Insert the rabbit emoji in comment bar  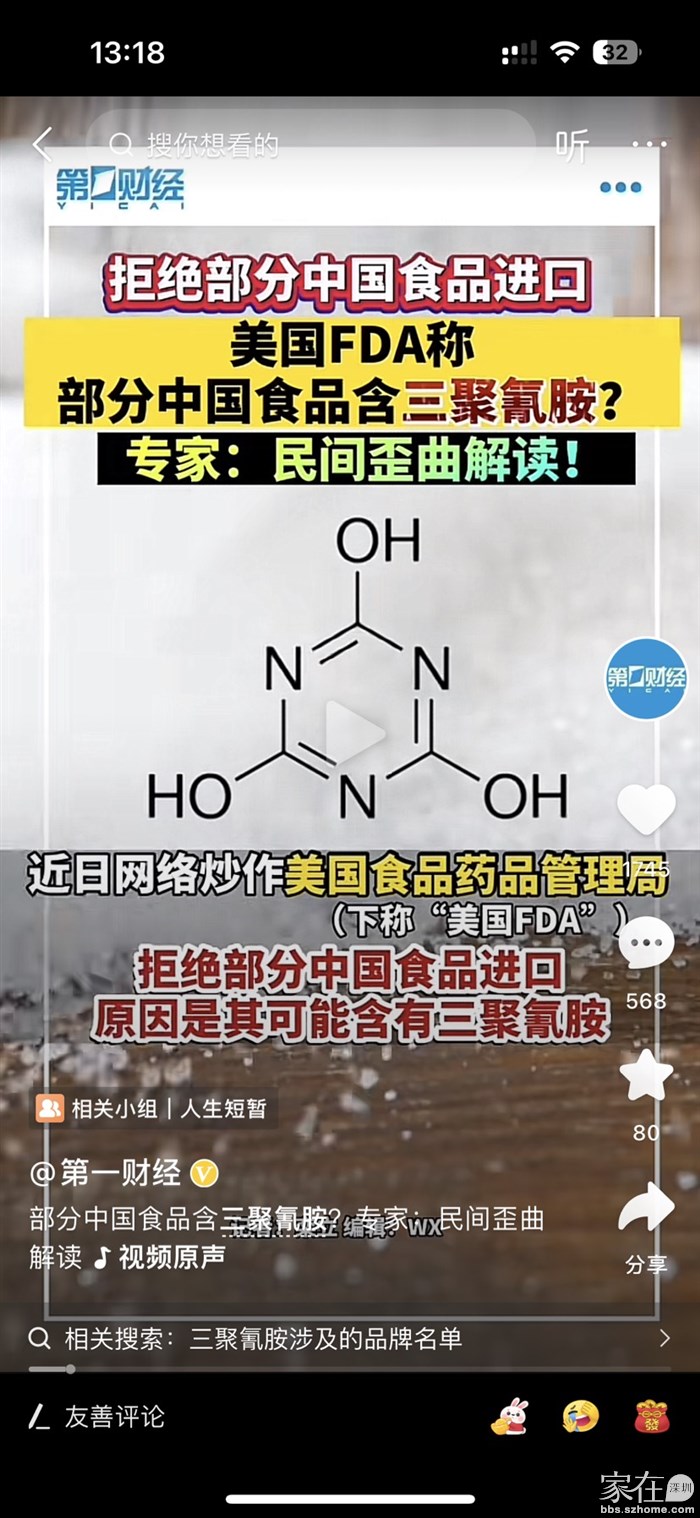[x=510, y=1416]
